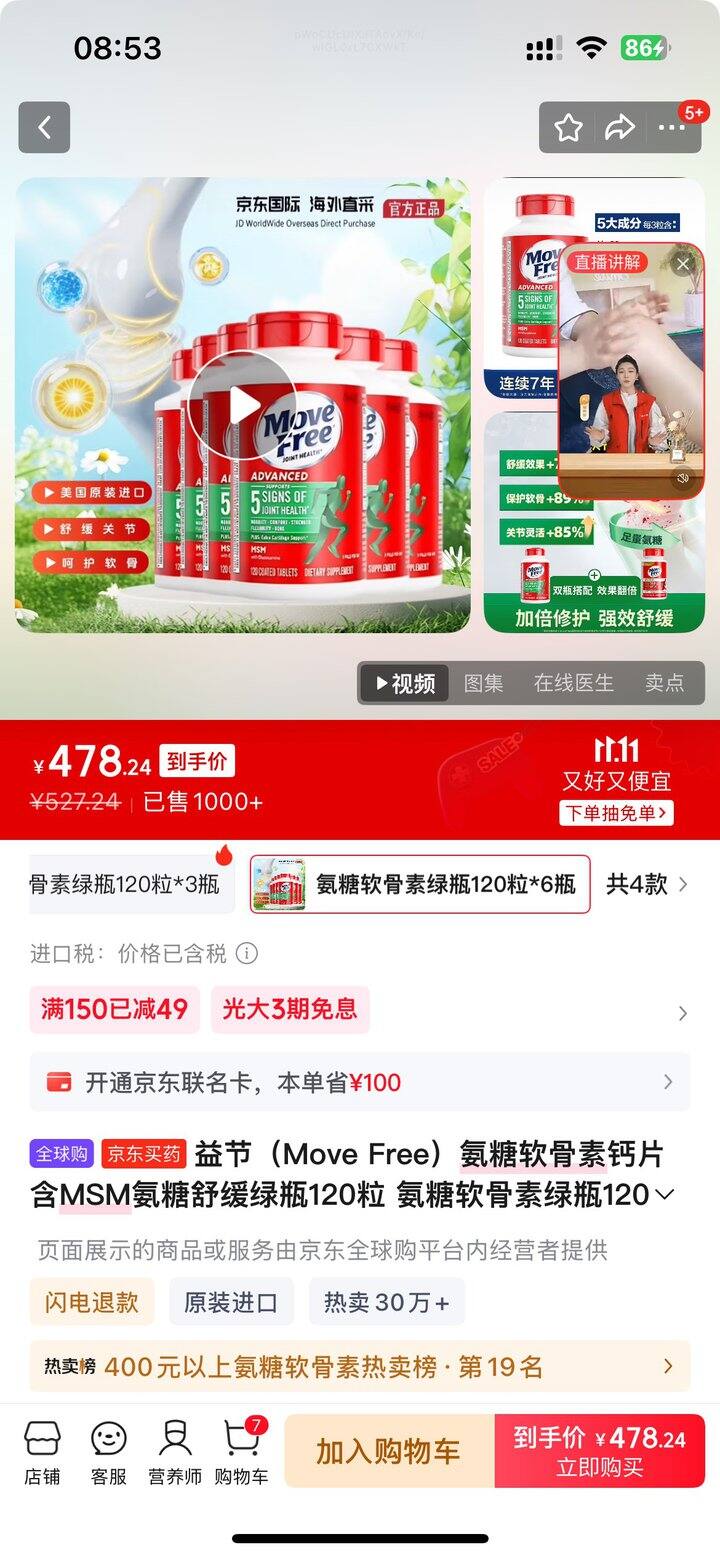View all 共4款 product variants
The width and height of the screenshot is (720, 1558).
647,884
